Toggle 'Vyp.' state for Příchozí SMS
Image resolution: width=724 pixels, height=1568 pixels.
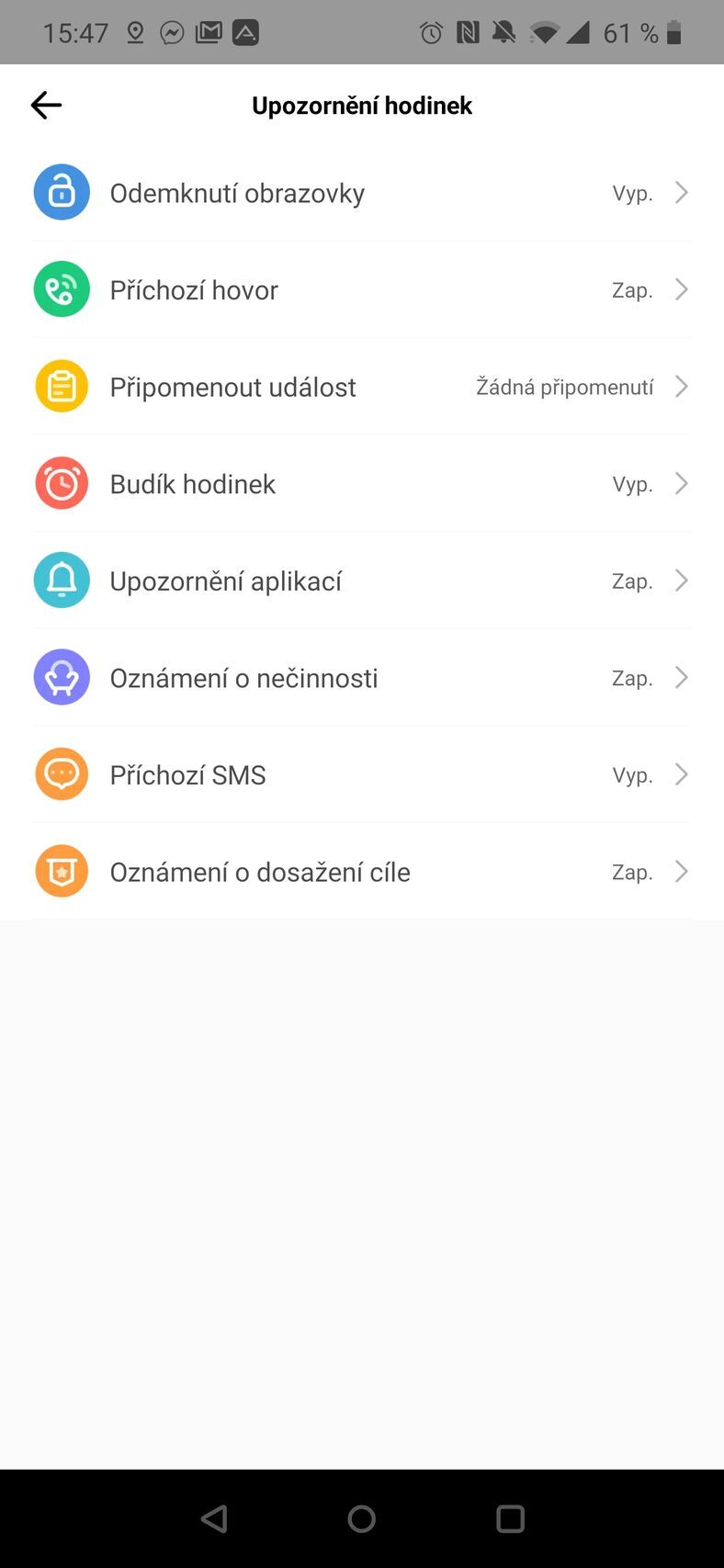[633, 774]
